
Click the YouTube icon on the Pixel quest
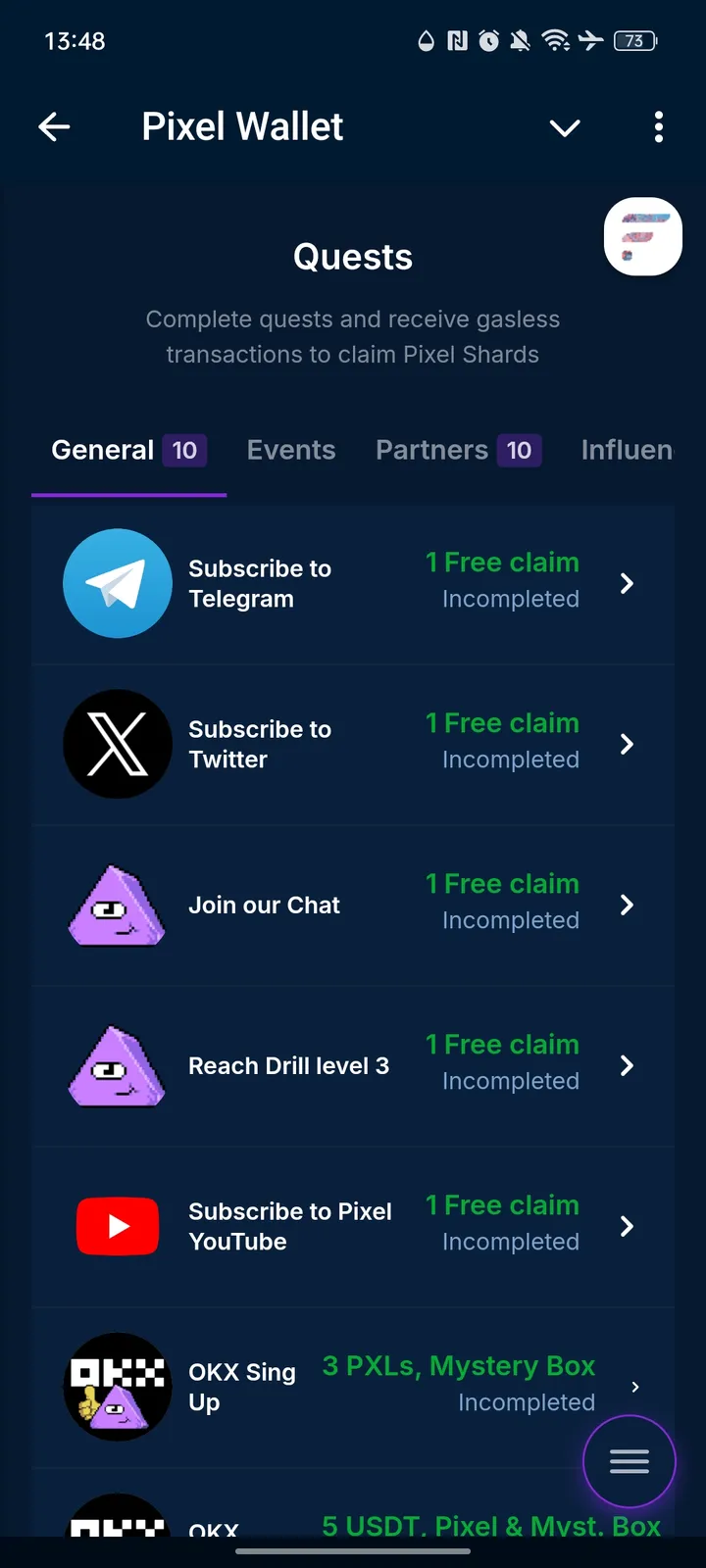point(118,1226)
